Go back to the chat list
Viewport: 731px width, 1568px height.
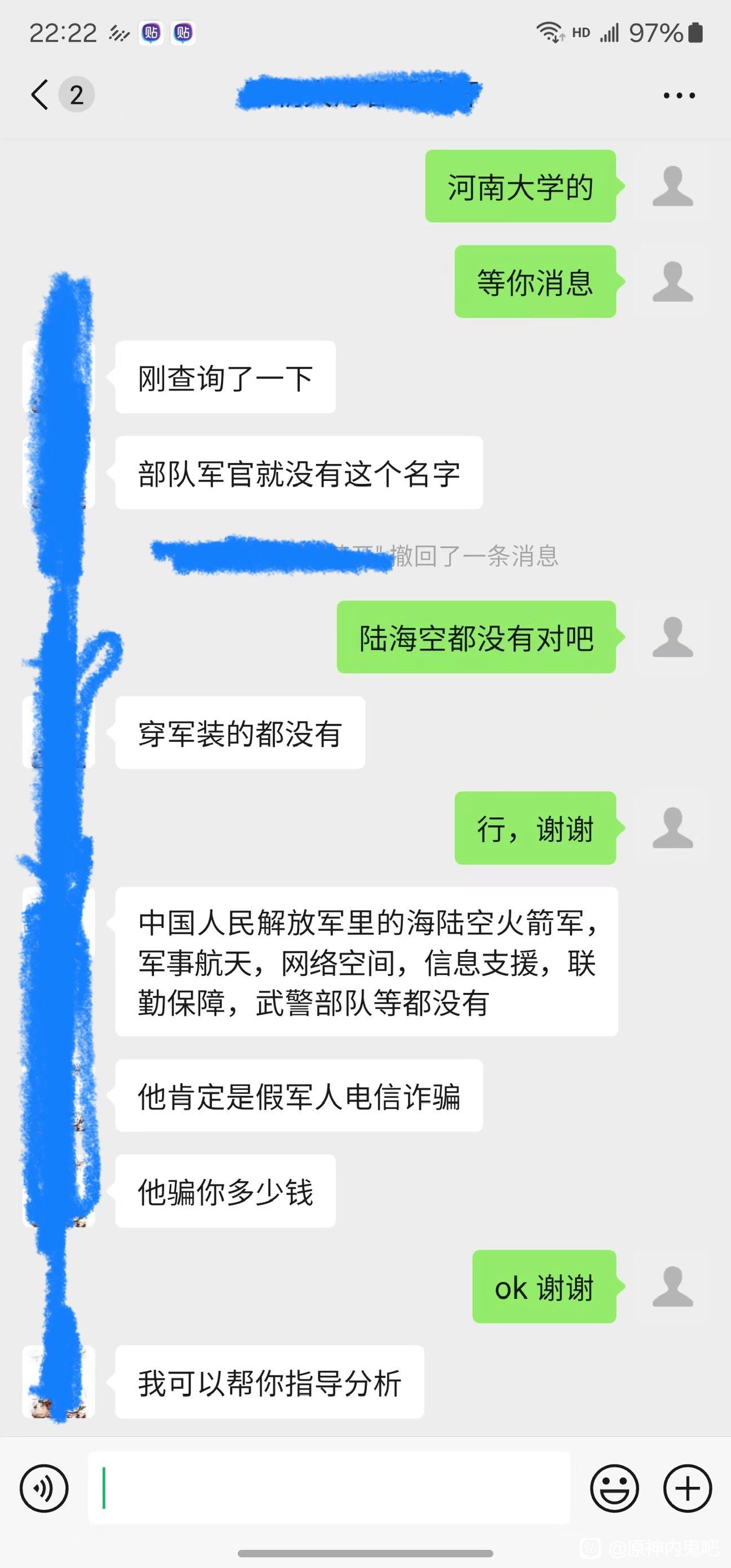[40, 95]
